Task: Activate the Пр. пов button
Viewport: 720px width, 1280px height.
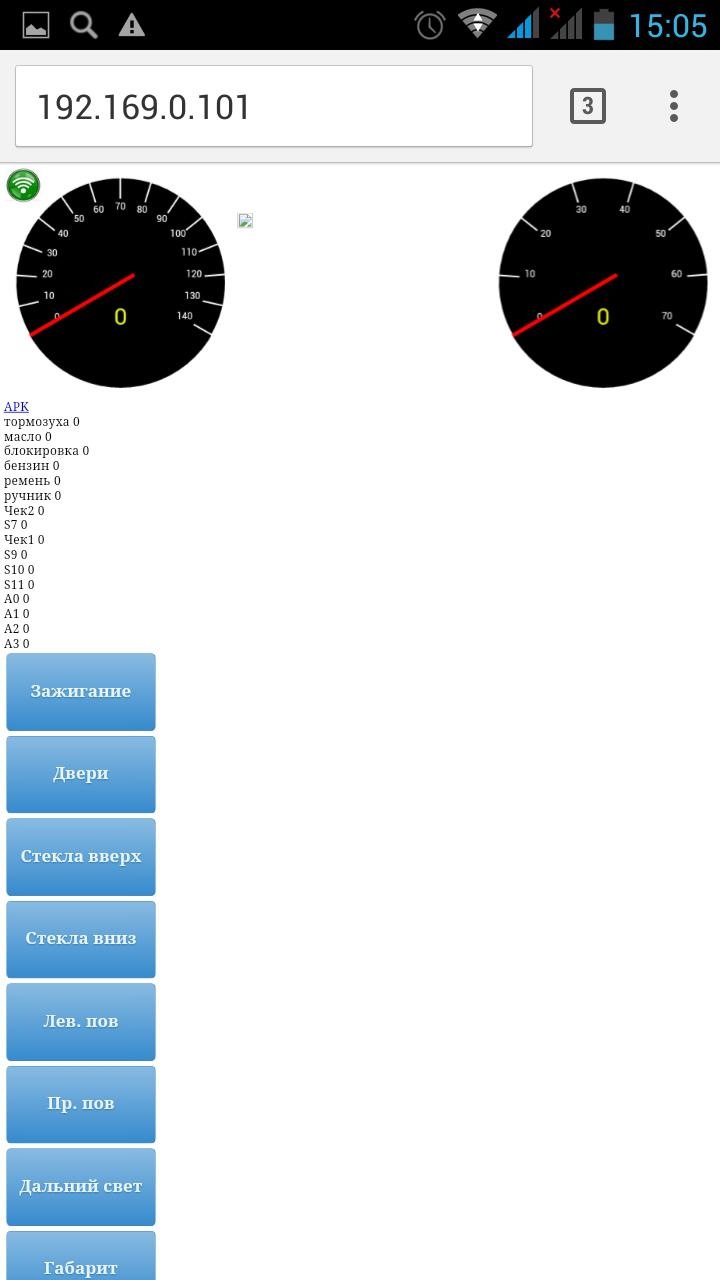Action: coord(81,1104)
